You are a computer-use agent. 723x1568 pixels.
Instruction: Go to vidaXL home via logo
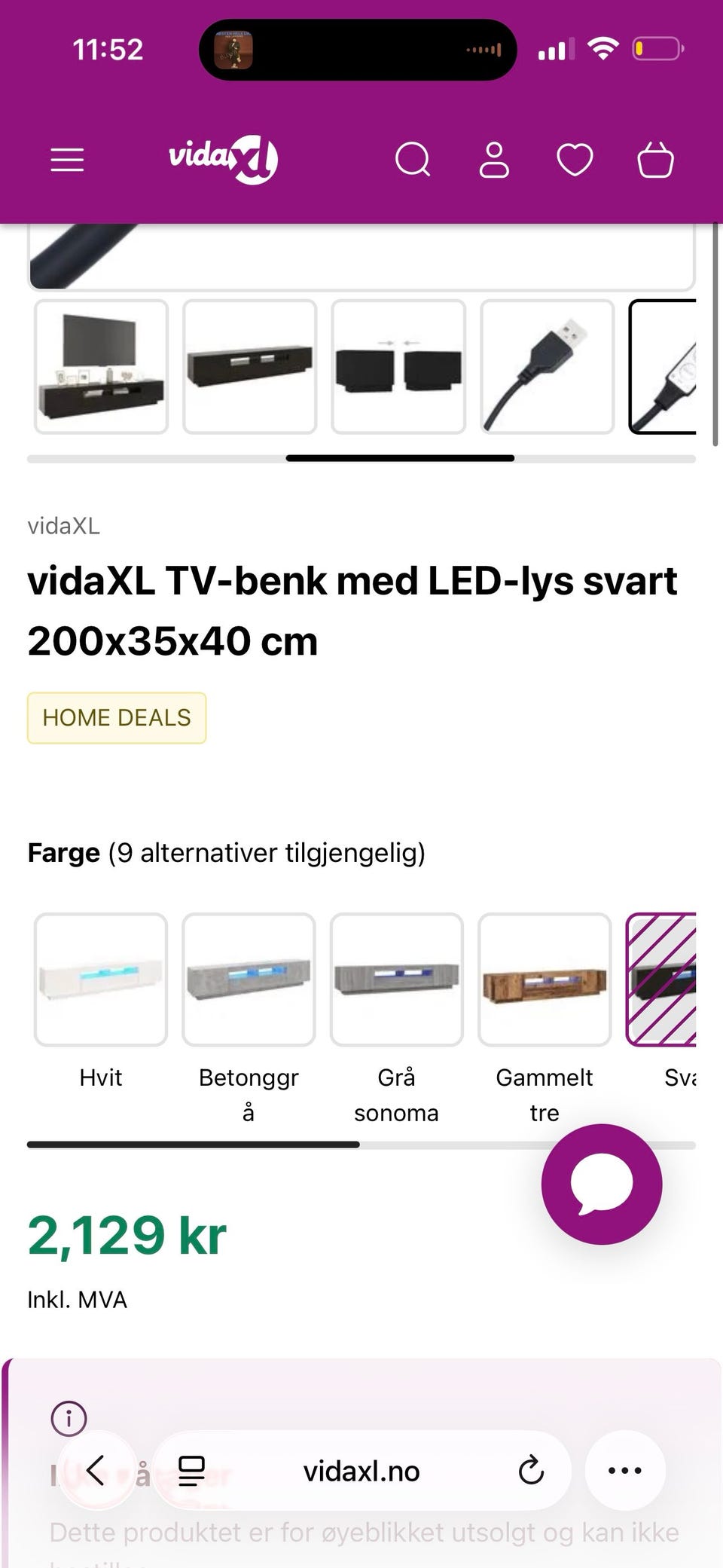pyautogui.click(x=223, y=159)
